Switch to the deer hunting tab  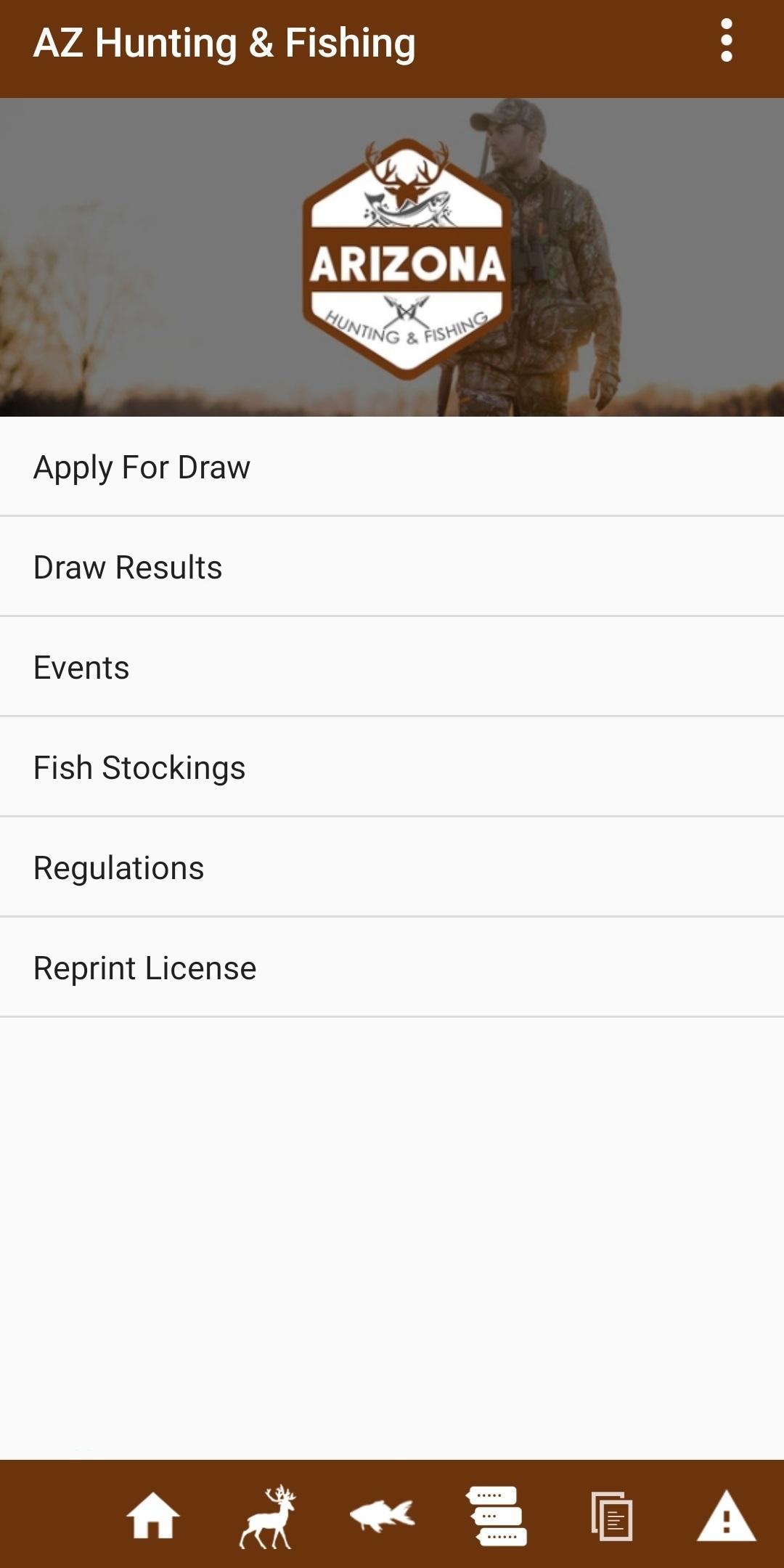[268, 1516]
